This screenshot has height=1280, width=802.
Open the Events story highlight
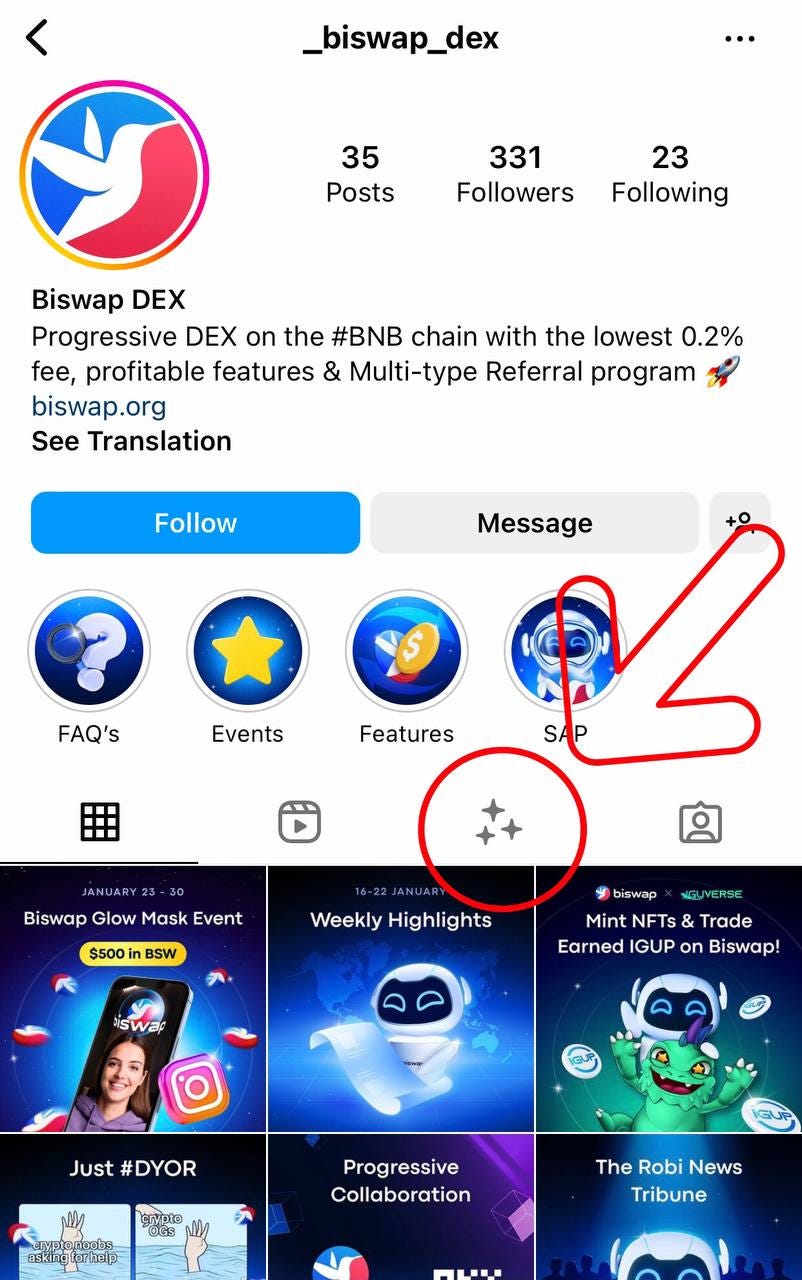pos(247,651)
